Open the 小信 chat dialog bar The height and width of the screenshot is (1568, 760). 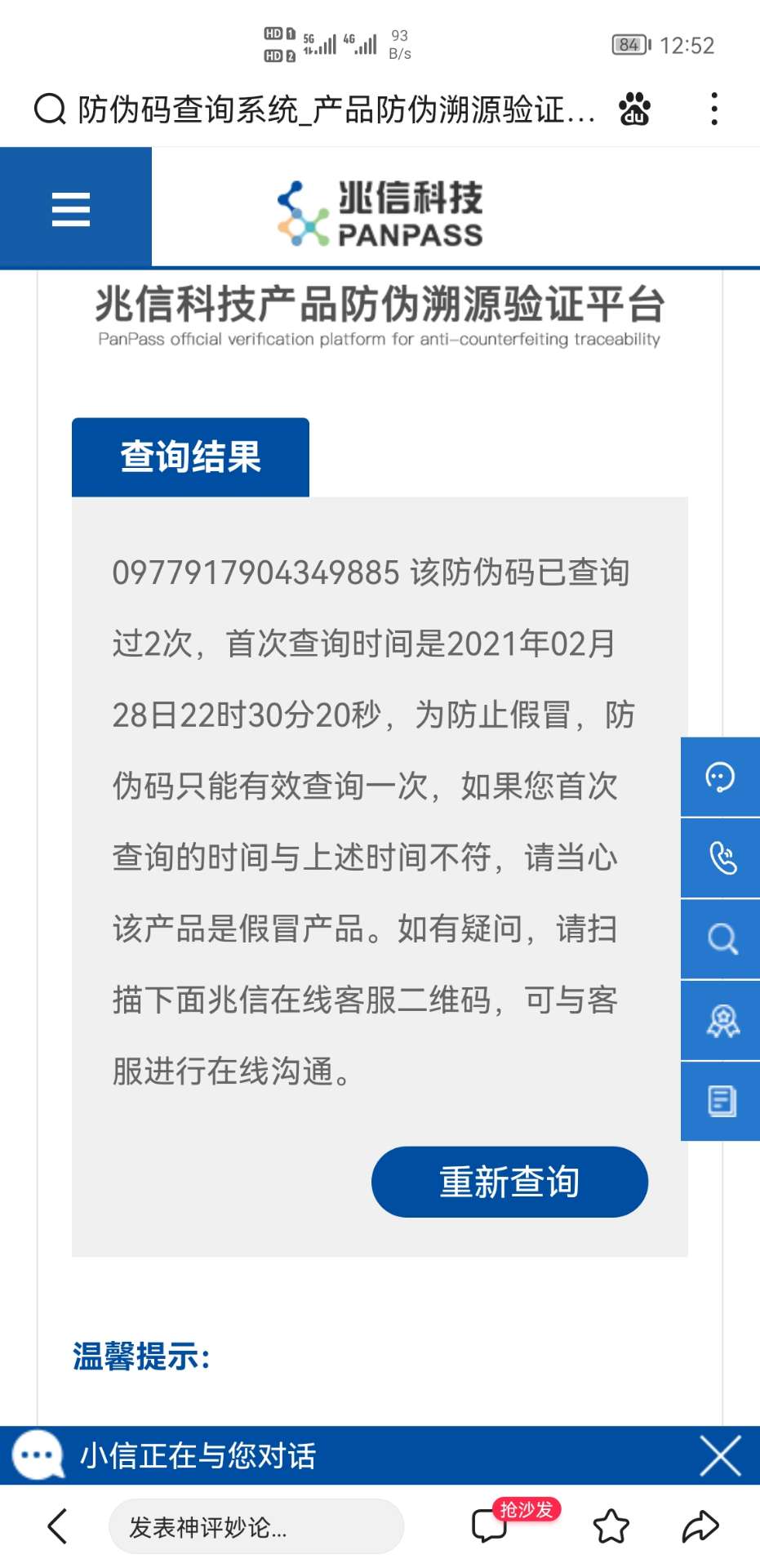click(x=245, y=1455)
